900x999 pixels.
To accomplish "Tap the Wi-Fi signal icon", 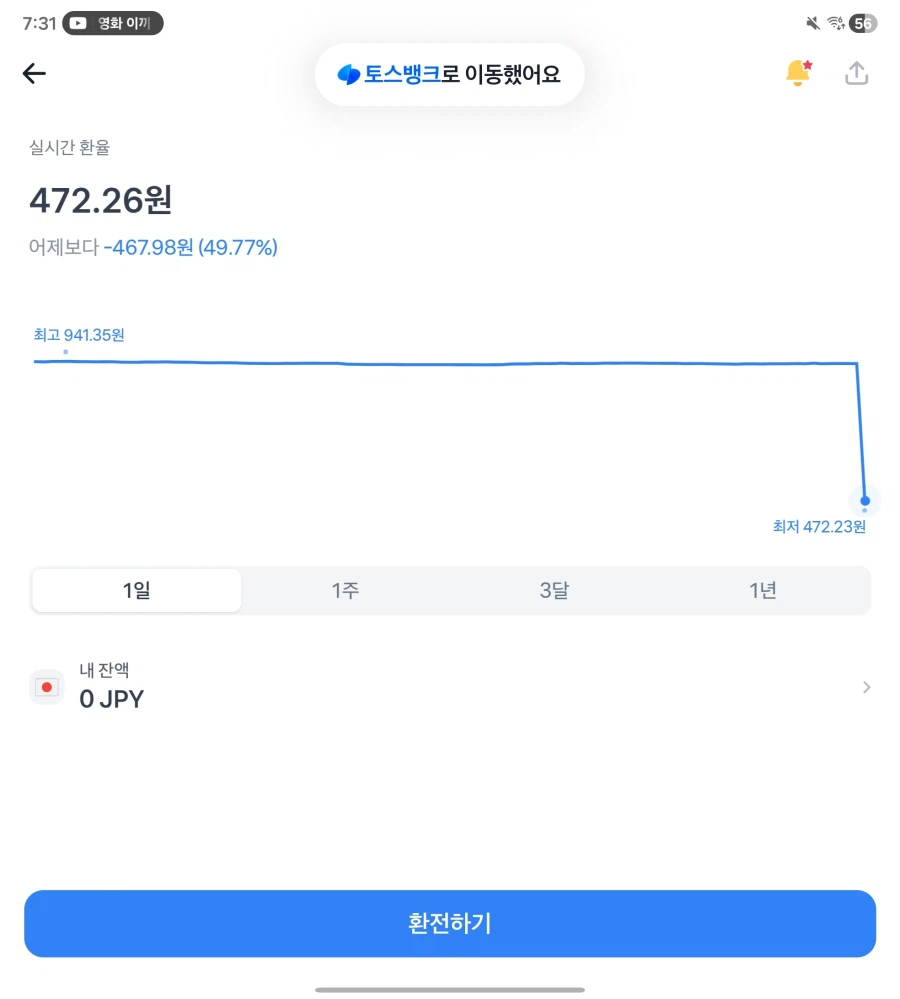I will (833, 22).
